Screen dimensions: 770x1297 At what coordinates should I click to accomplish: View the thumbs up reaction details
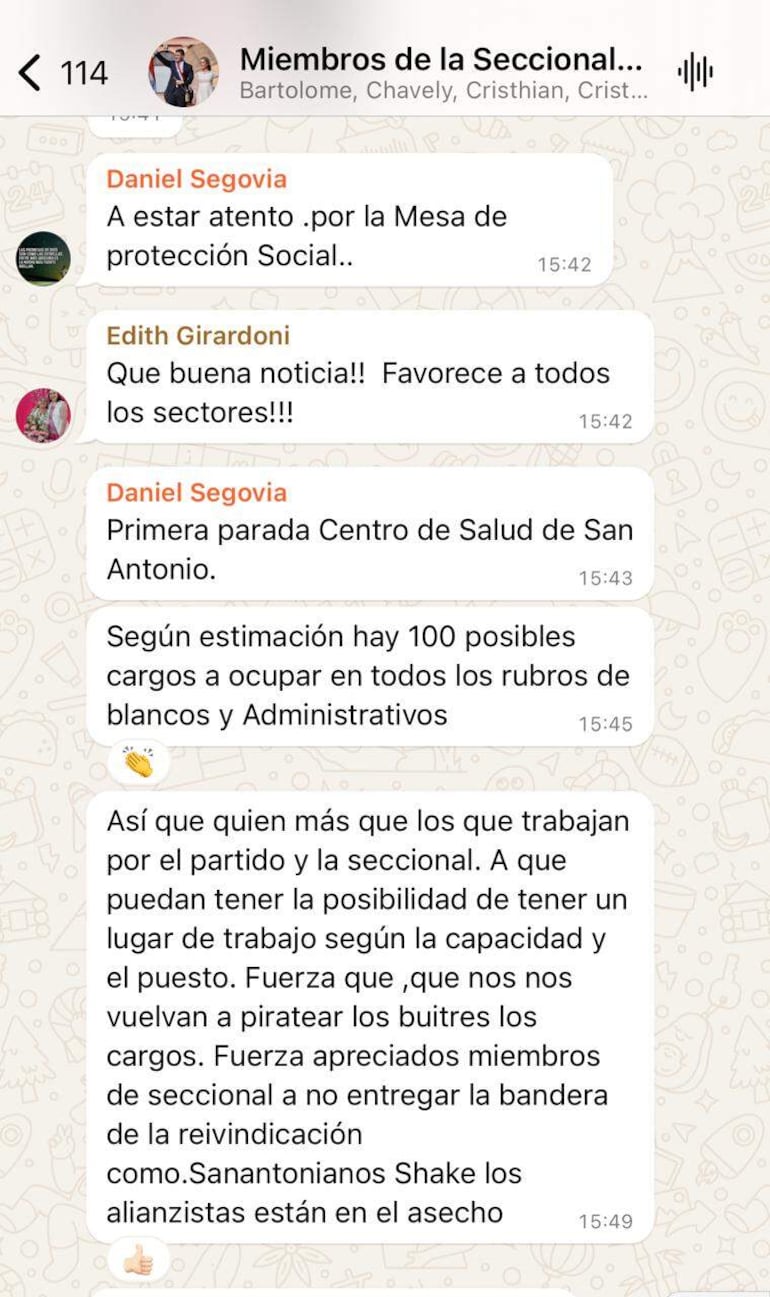(139, 1262)
